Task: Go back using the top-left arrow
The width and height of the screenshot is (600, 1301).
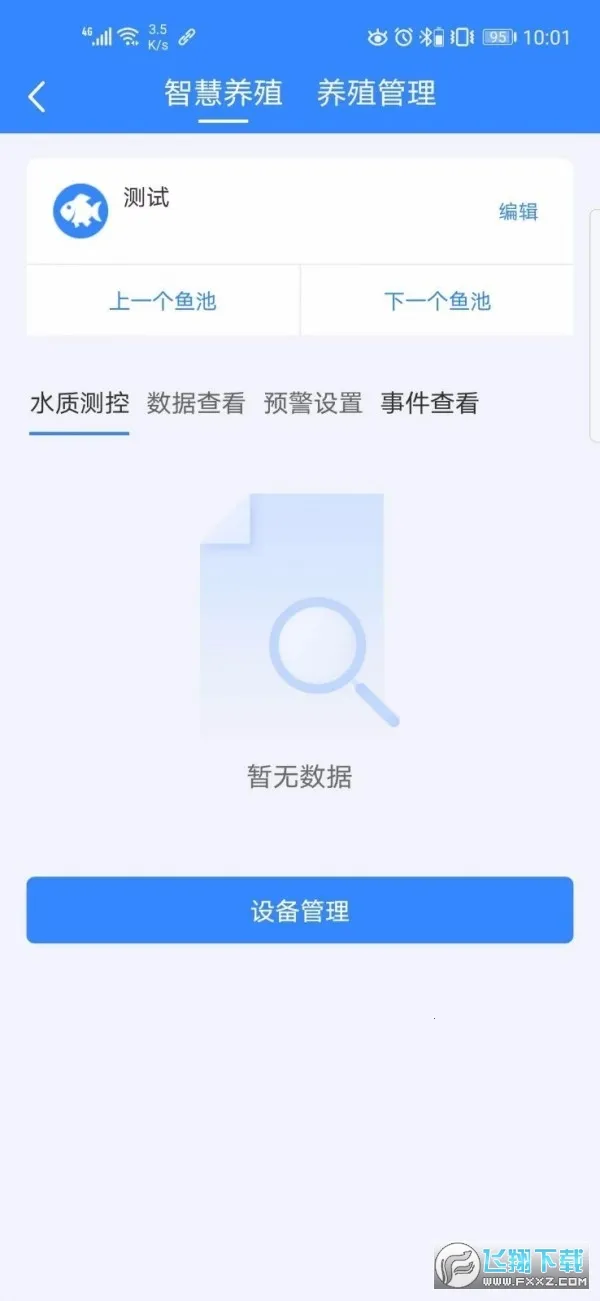Action: click(37, 96)
